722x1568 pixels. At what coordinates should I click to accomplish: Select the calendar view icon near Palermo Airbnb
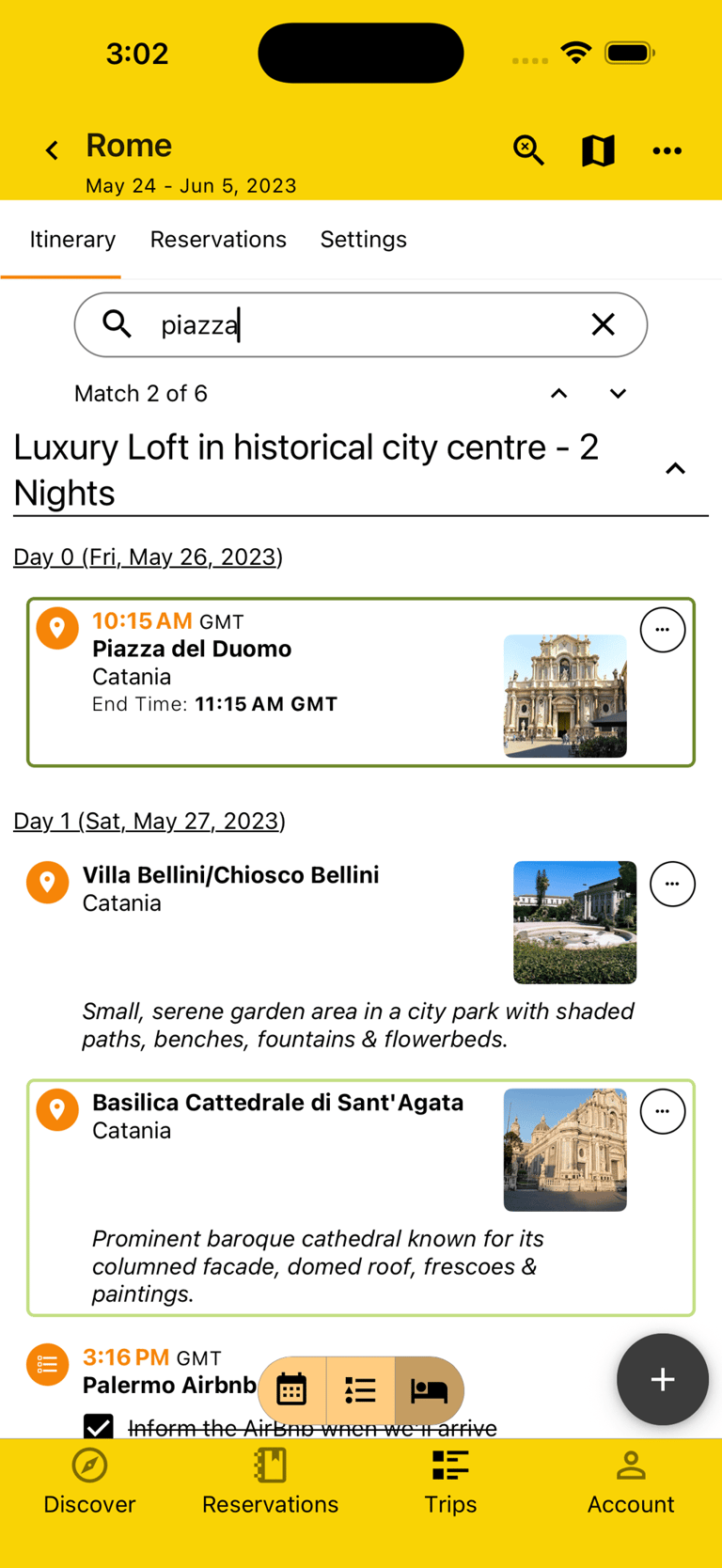pos(291,1389)
